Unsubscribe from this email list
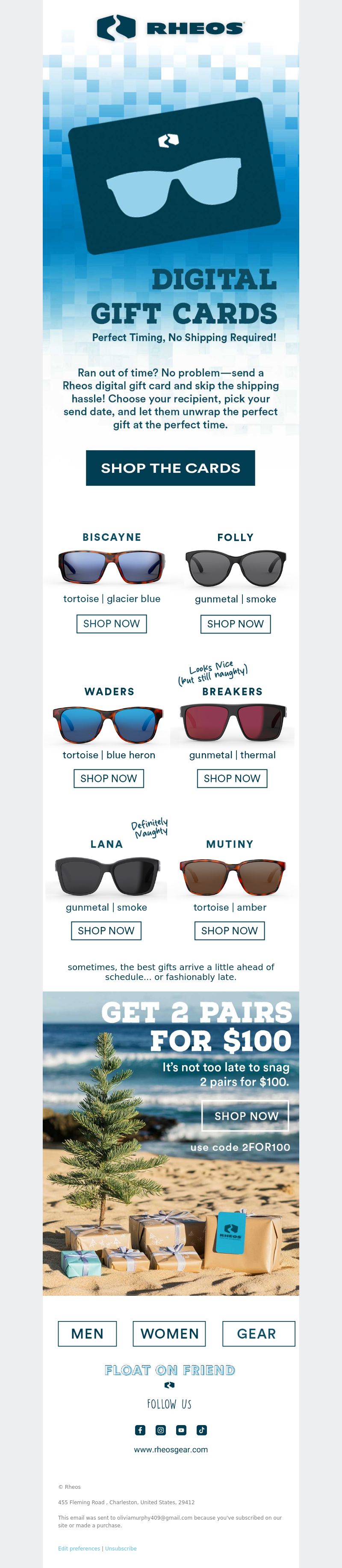Viewport: 342px width, 1568px height. [x=121, y=1548]
